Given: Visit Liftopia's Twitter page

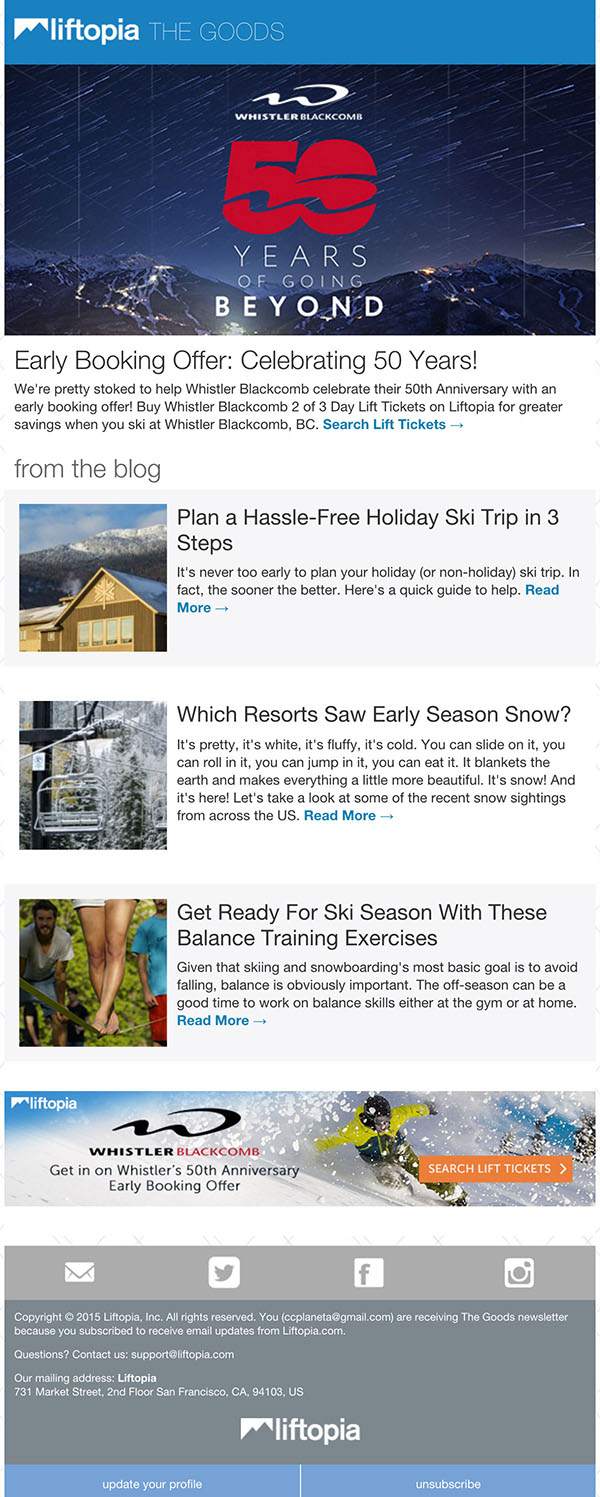Looking at the screenshot, I should point(224,1272).
